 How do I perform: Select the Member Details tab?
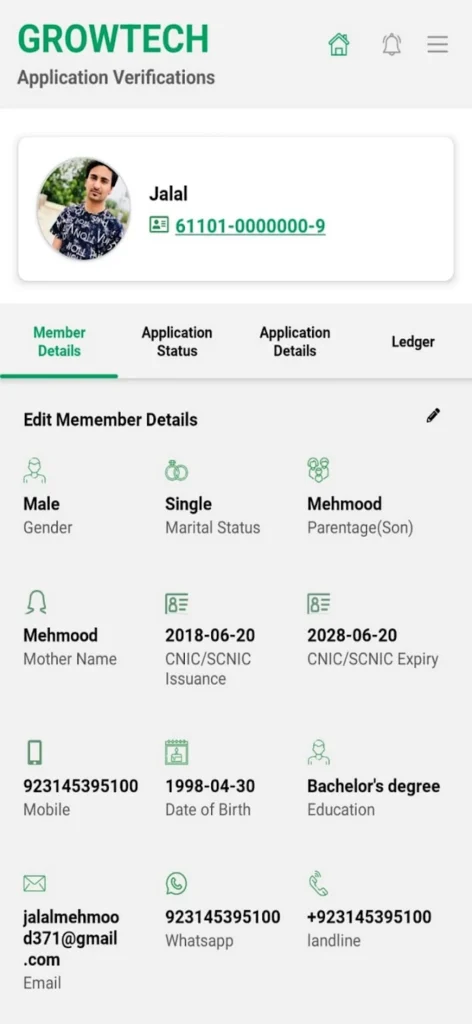click(59, 342)
